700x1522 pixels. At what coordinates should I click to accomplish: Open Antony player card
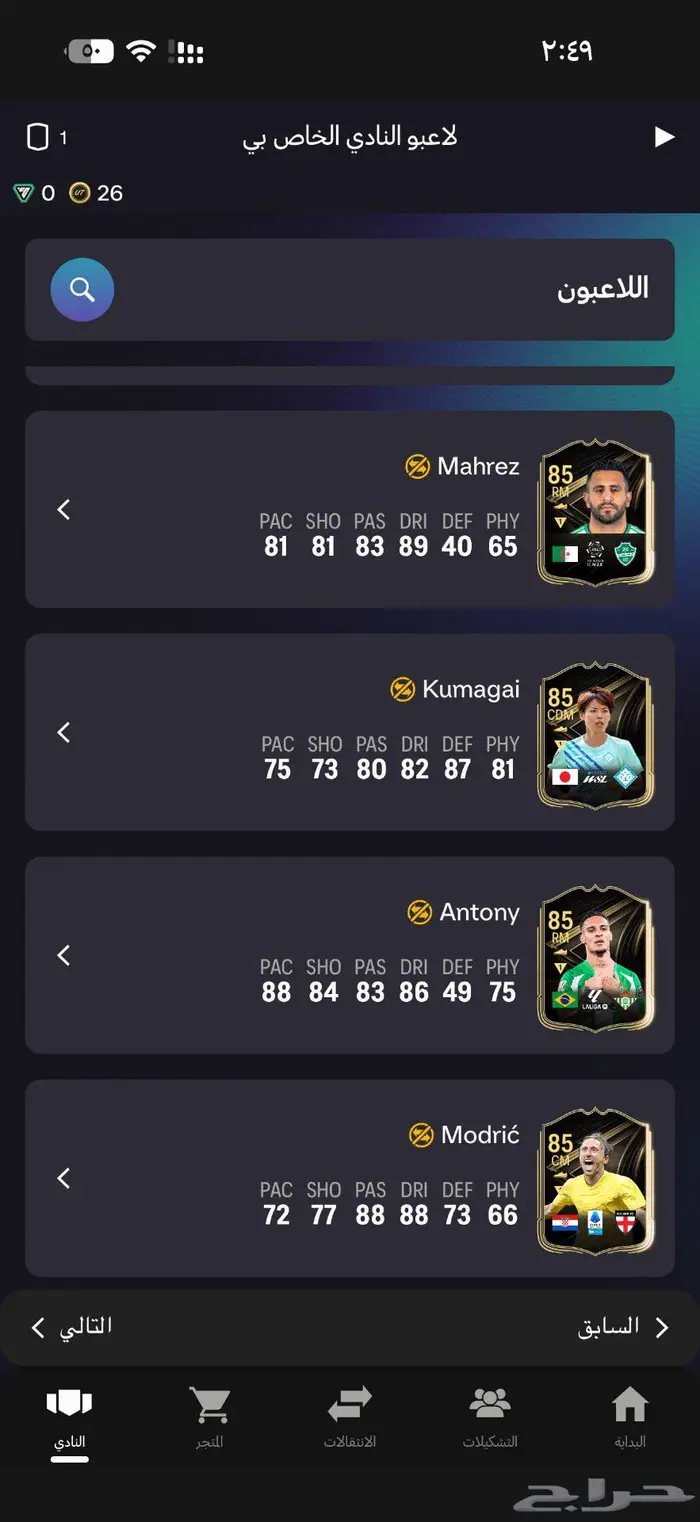tap(350, 955)
